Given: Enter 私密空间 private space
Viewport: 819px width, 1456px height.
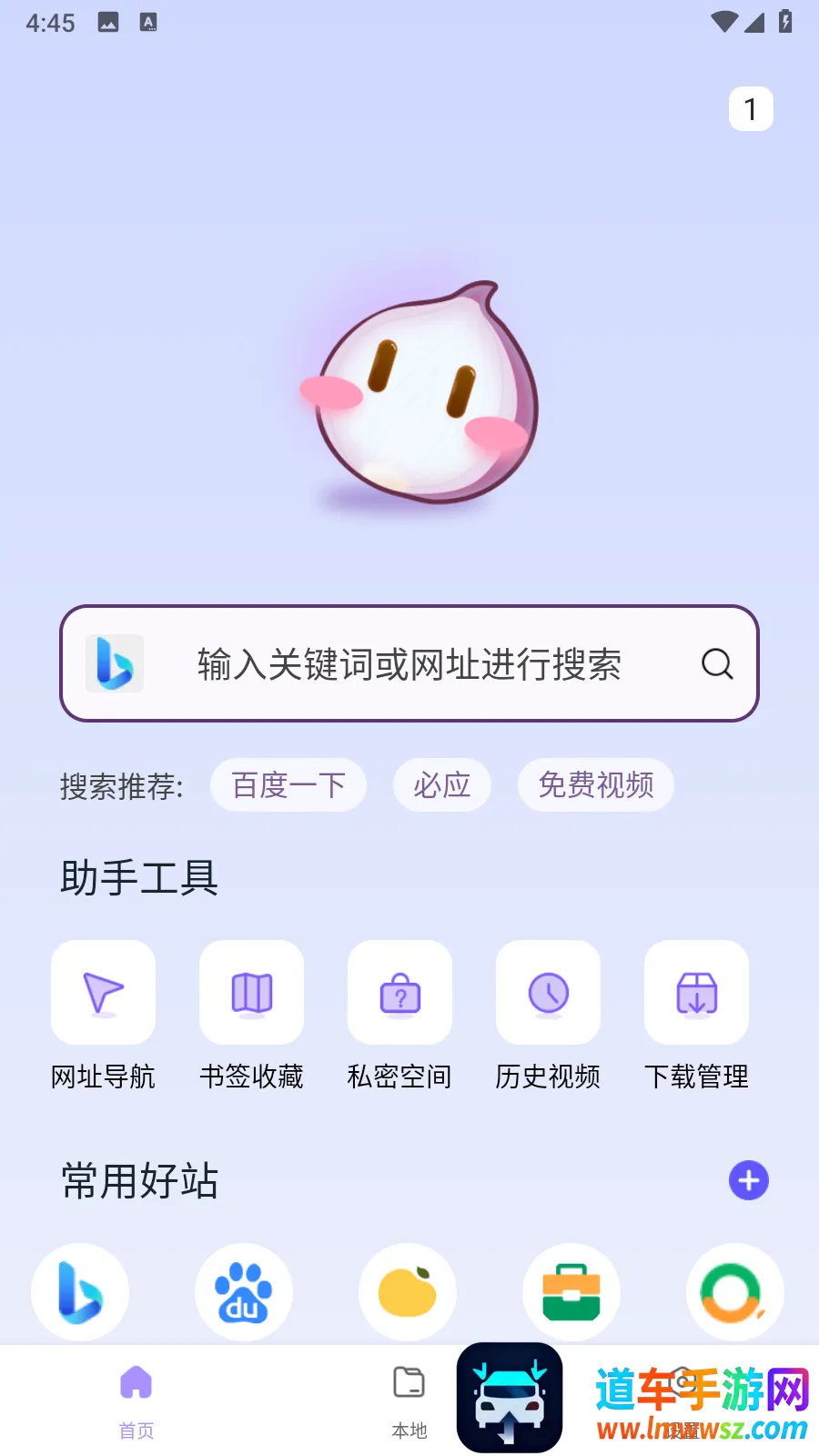Looking at the screenshot, I should (400, 993).
